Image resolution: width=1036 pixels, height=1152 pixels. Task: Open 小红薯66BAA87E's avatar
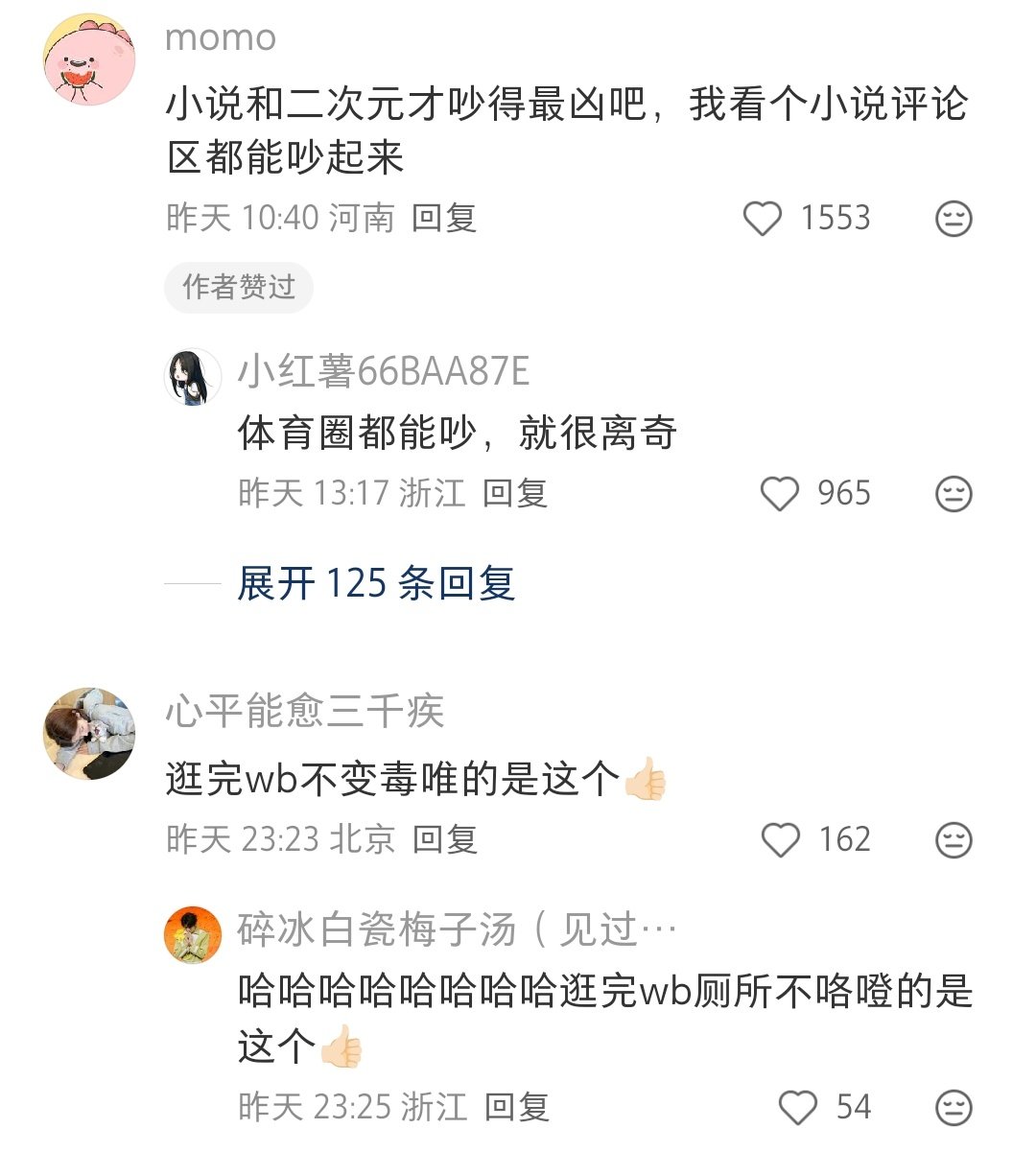point(193,376)
